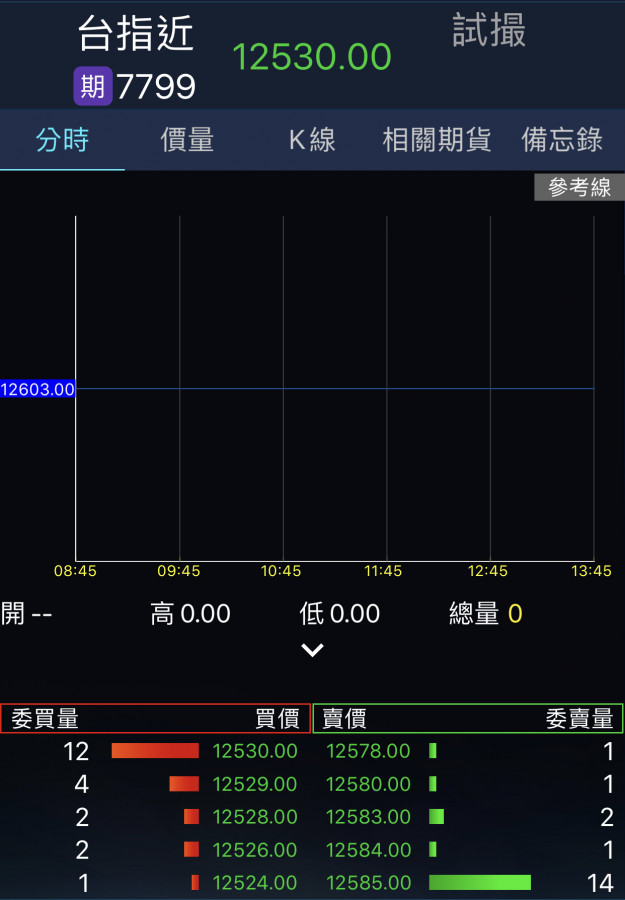Expand details with the down chevron

(312, 650)
